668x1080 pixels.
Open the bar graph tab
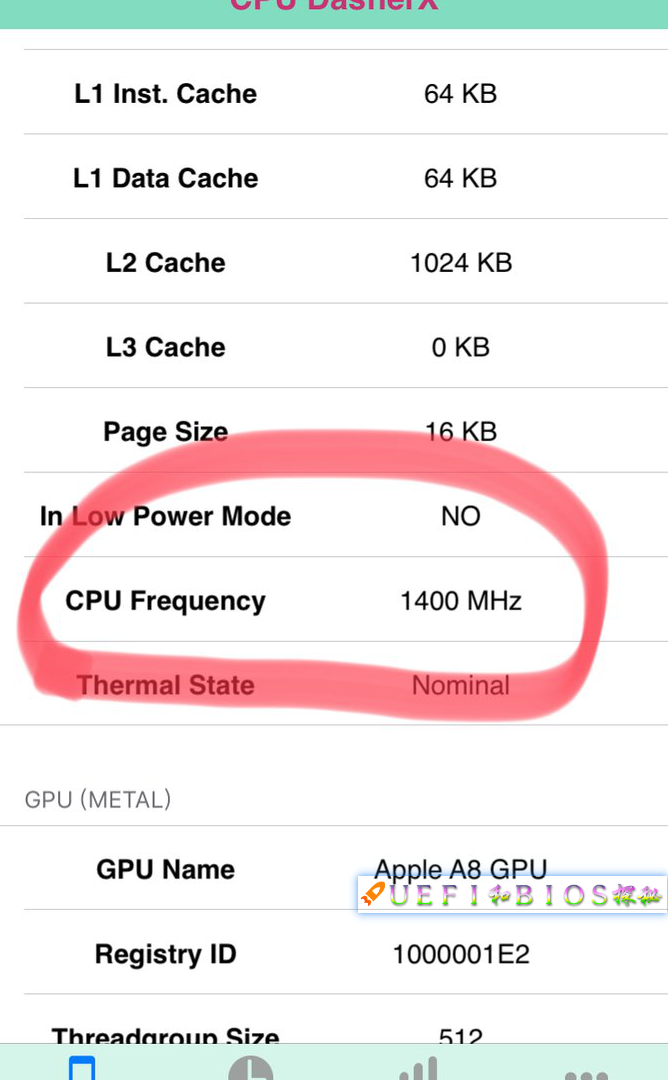[x=418, y=1069]
